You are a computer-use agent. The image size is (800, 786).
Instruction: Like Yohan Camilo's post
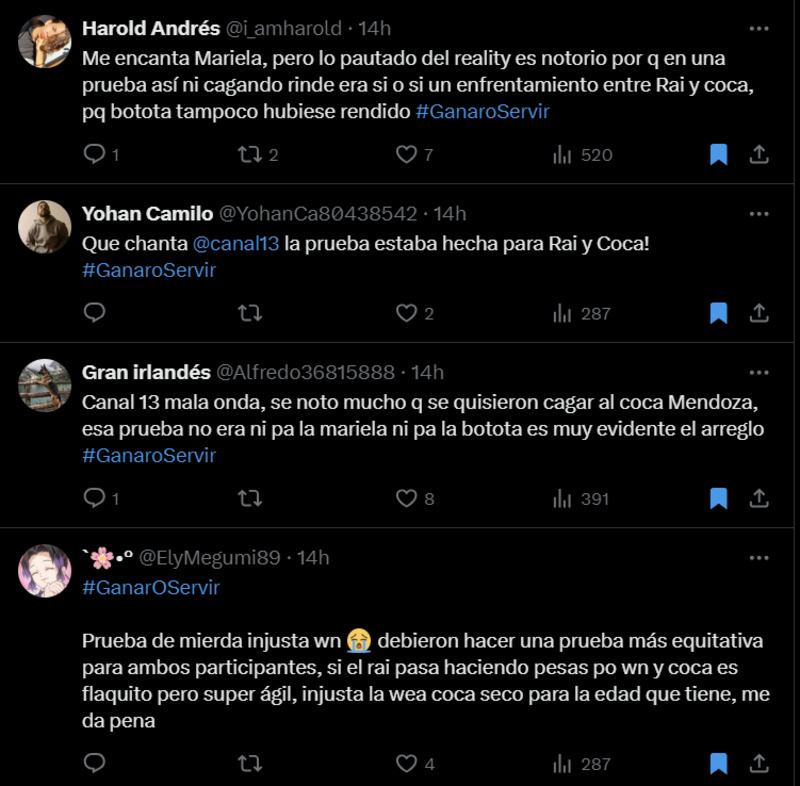(x=406, y=313)
